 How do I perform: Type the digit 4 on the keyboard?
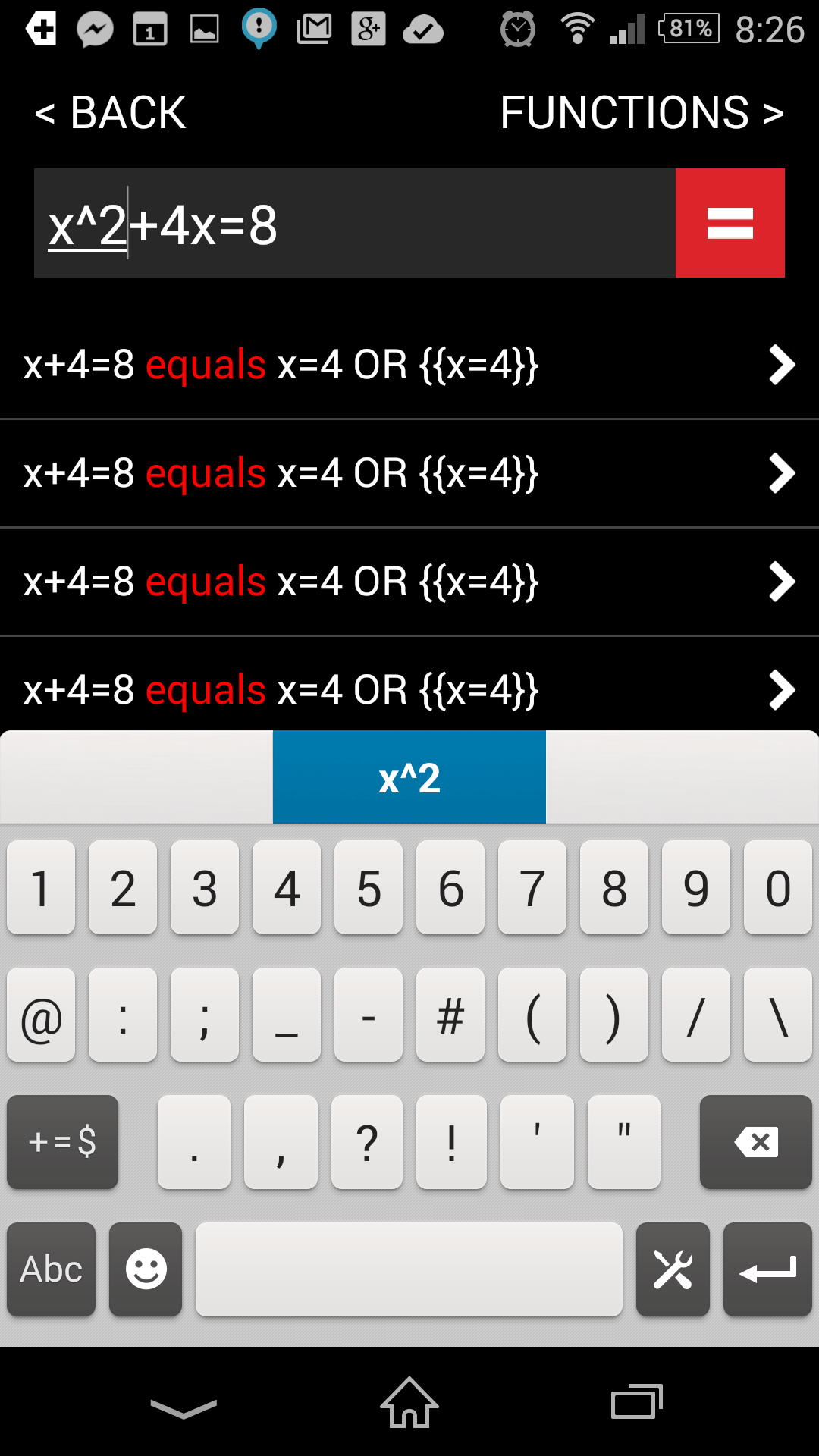(x=287, y=888)
